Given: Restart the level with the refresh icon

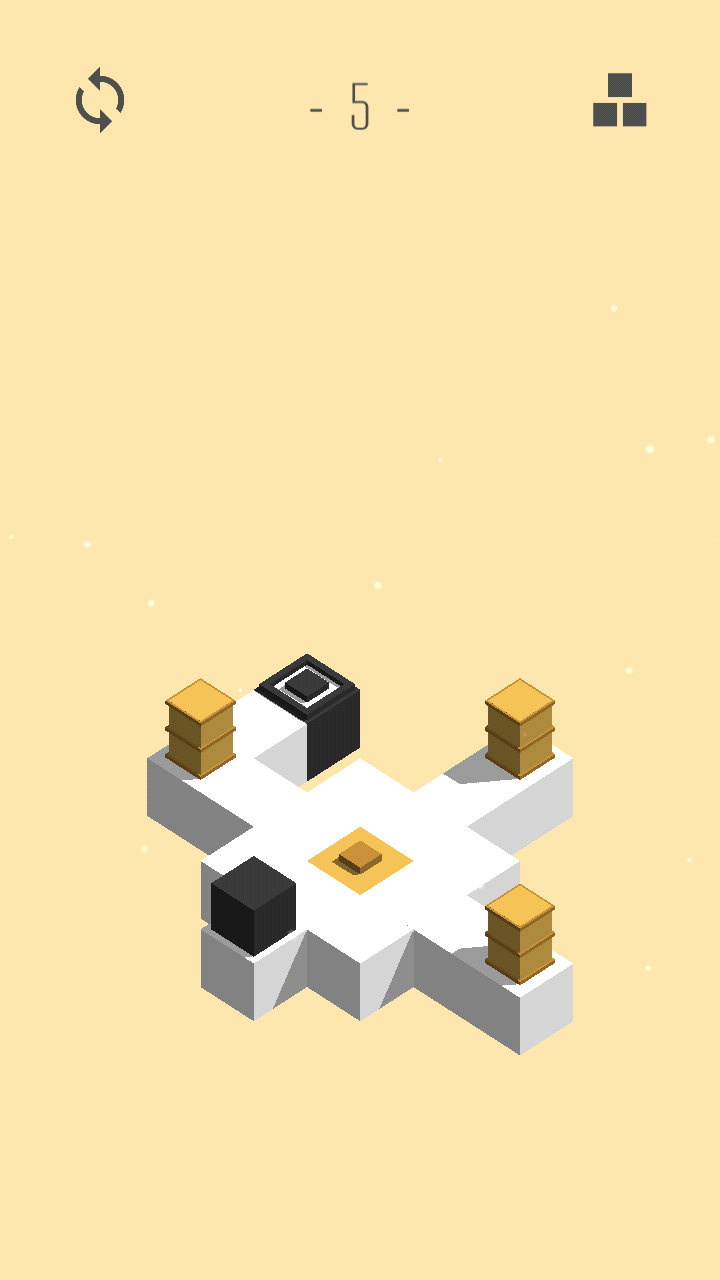Looking at the screenshot, I should click(100, 100).
